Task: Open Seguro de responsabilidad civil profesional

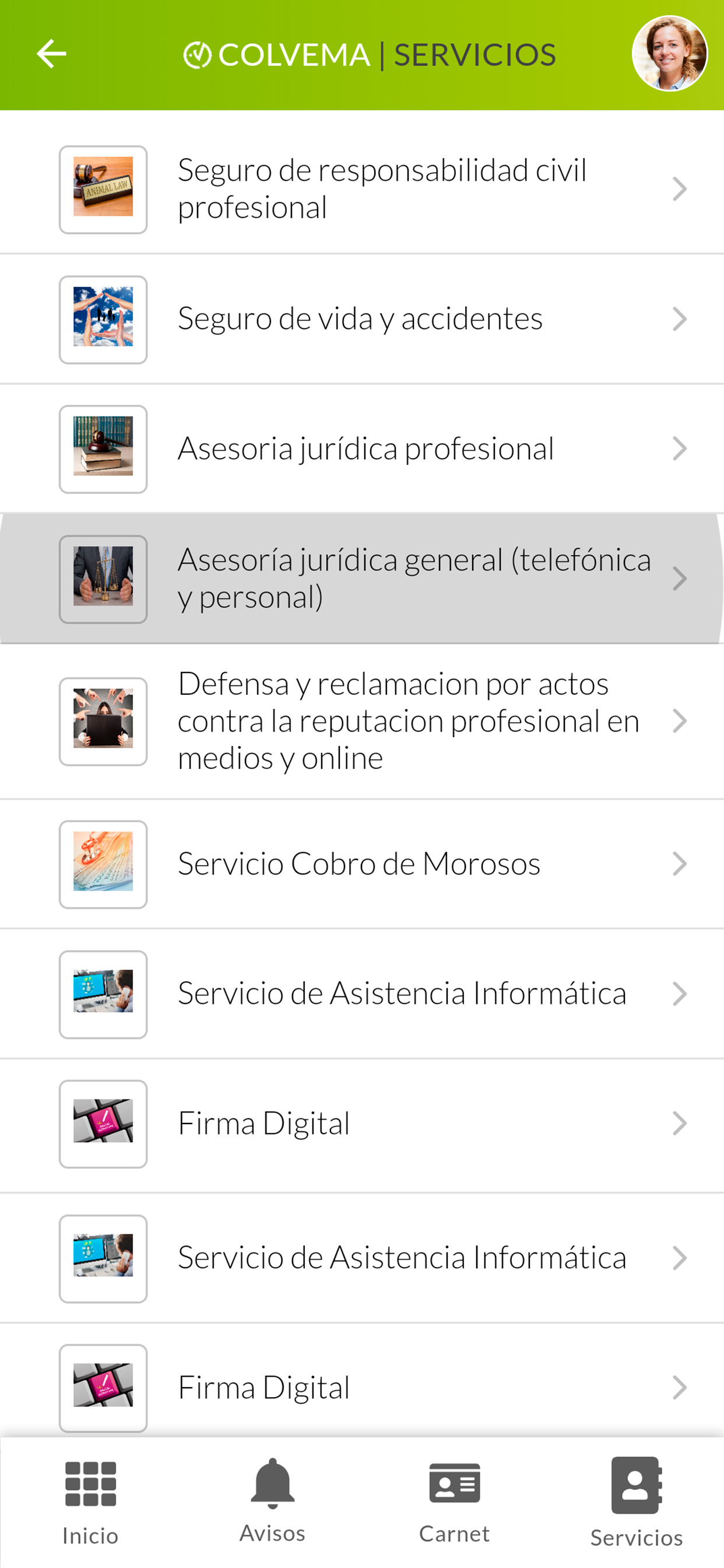Action: coord(362,190)
